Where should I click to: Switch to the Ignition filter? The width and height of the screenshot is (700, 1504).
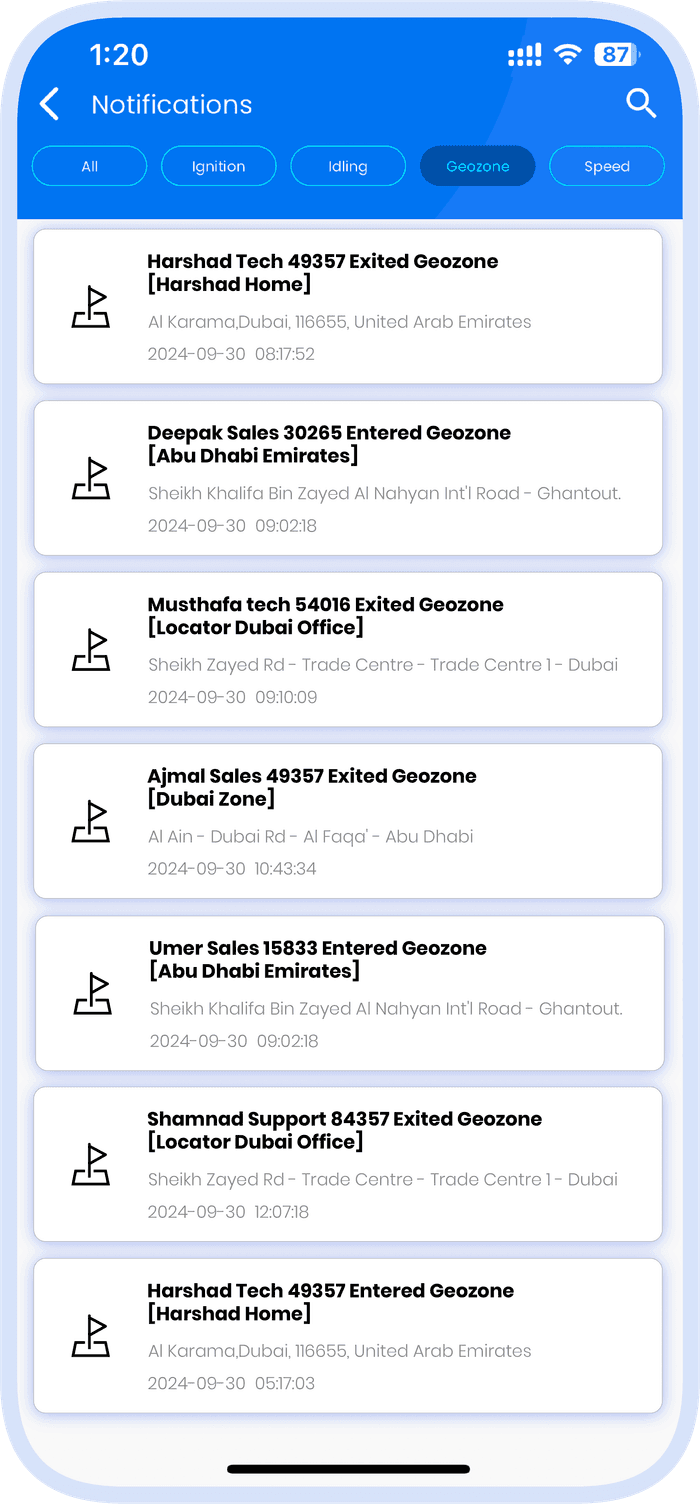click(218, 166)
